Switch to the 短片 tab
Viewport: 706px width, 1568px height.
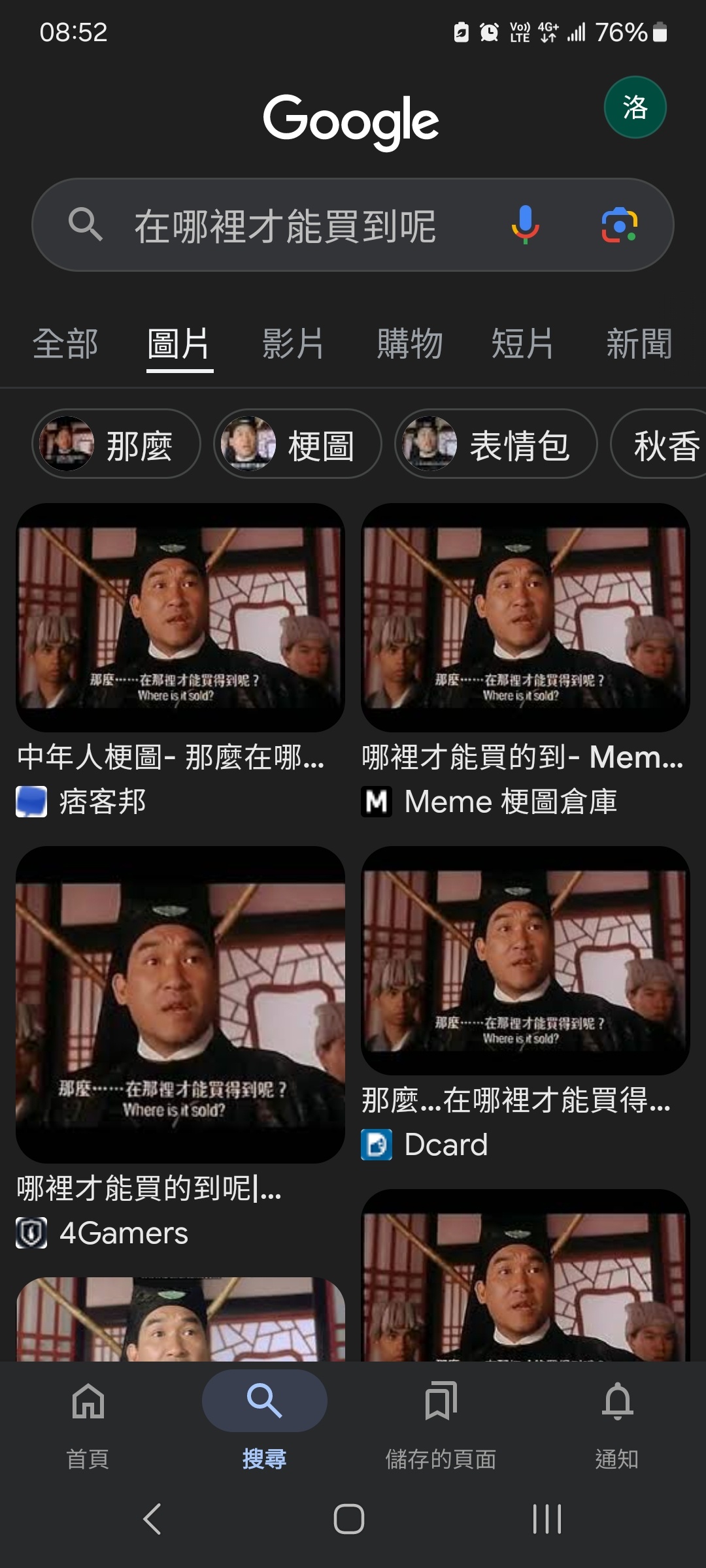coord(522,344)
